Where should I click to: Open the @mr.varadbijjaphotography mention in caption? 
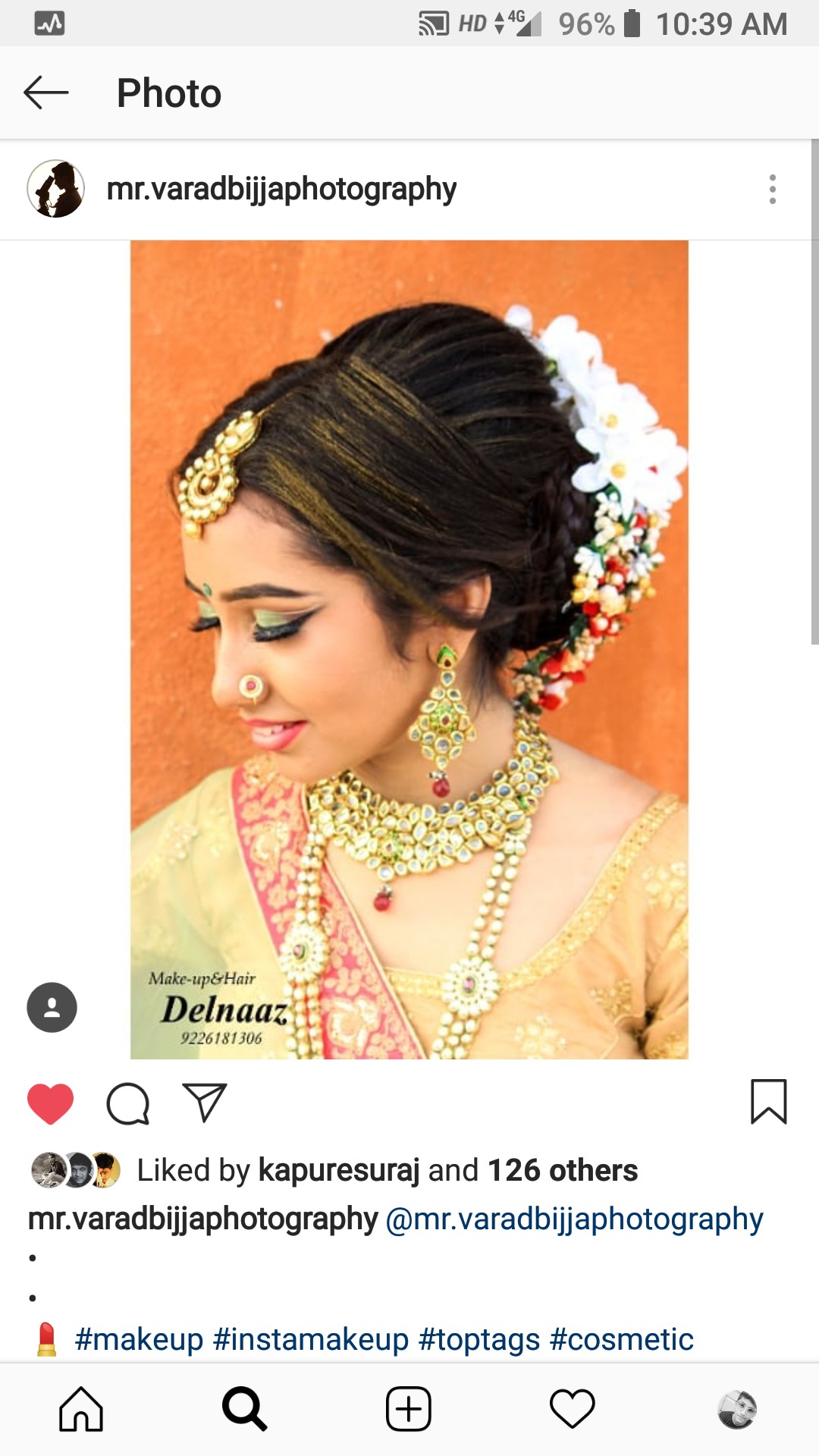click(x=574, y=1219)
